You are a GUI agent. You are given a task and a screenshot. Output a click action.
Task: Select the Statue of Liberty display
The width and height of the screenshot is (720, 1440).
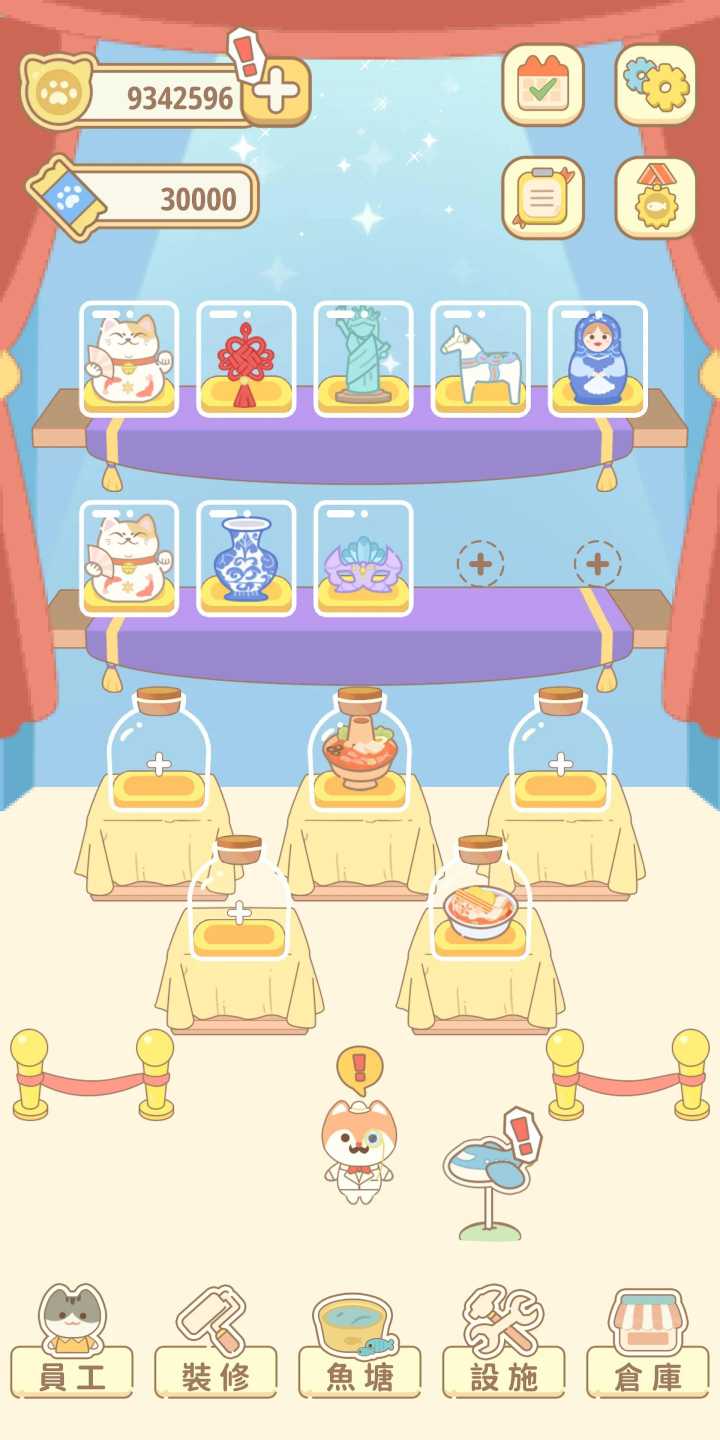363,360
